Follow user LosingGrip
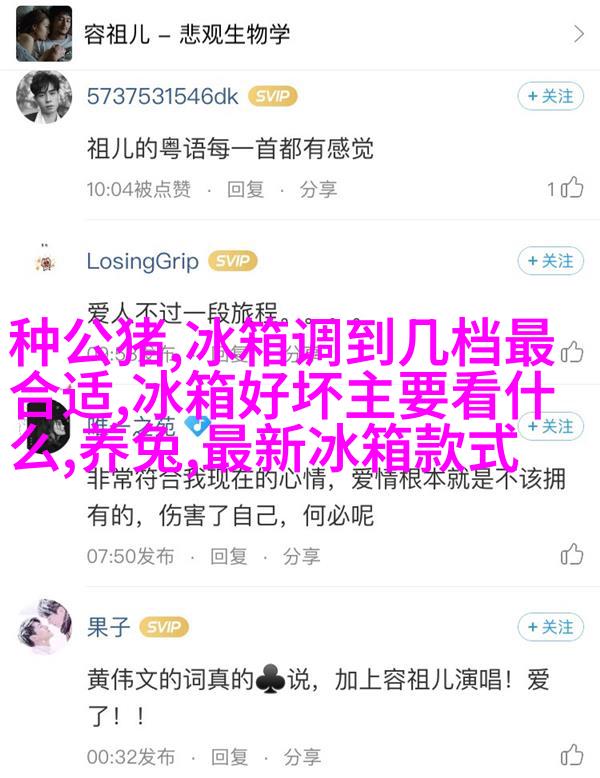The image size is (600, 778). pos(549,261)
